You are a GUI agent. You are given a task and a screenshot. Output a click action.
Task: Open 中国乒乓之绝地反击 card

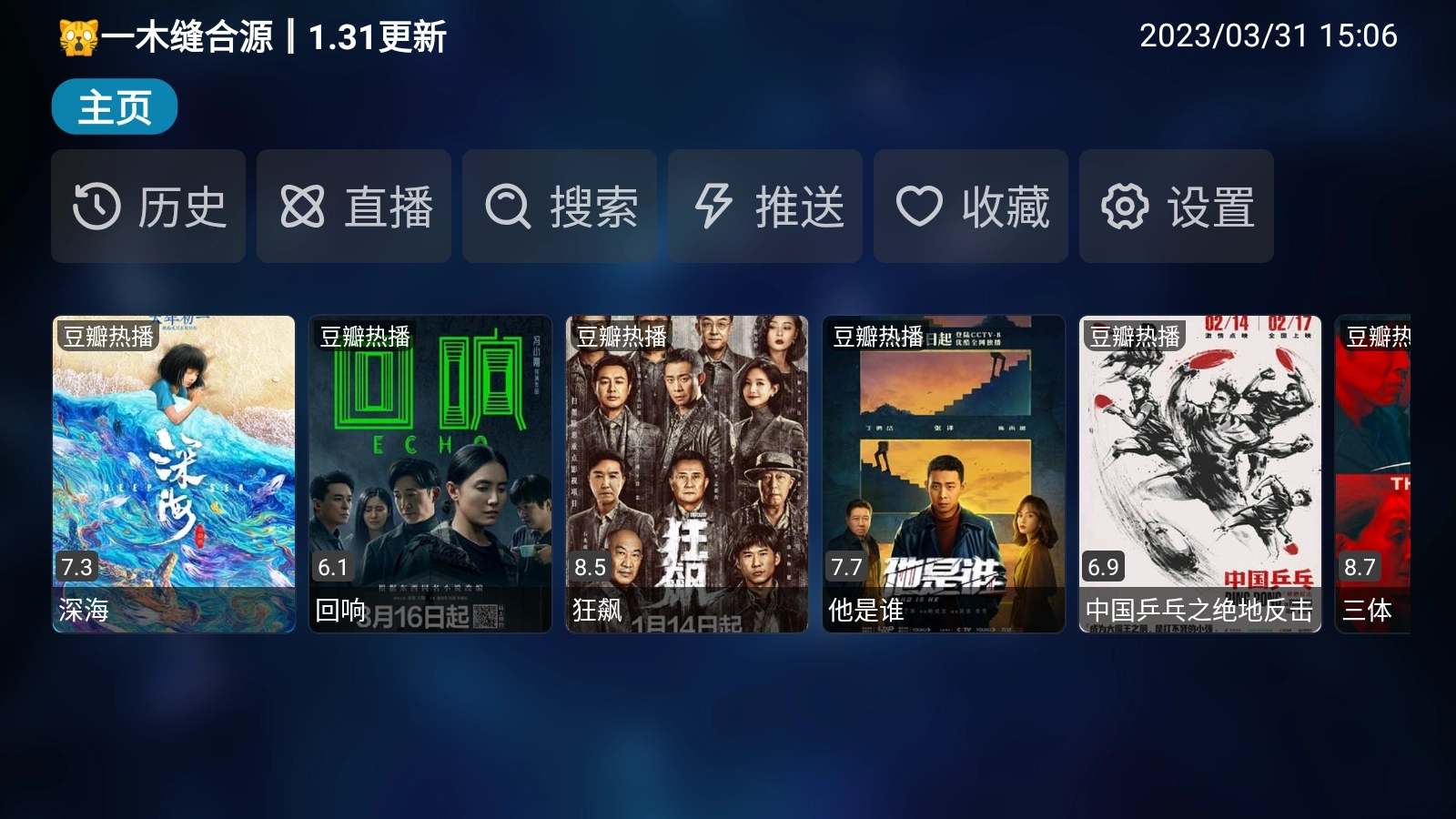(x=1200, y=473)
